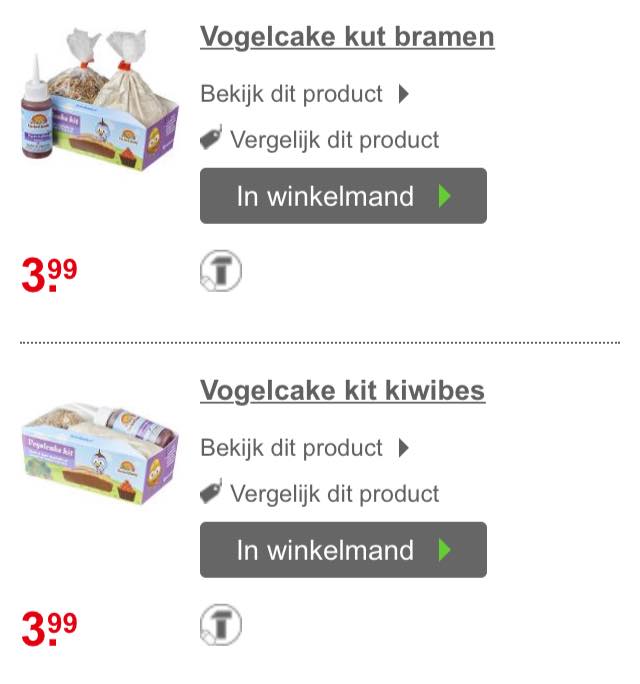Screen dimensions: 640x684
Task: Open the Vogelcake kut bramen product image
Action: coord(100,100)
